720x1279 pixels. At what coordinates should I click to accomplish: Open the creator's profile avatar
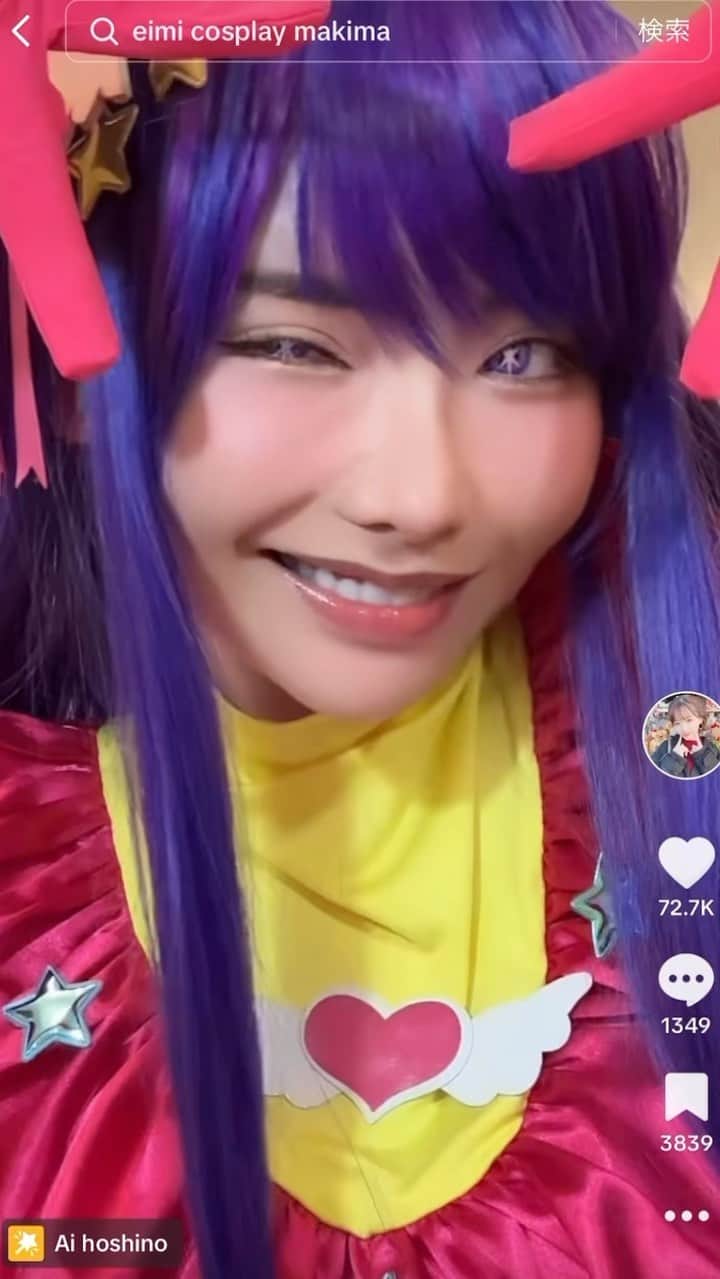[682, 735]
